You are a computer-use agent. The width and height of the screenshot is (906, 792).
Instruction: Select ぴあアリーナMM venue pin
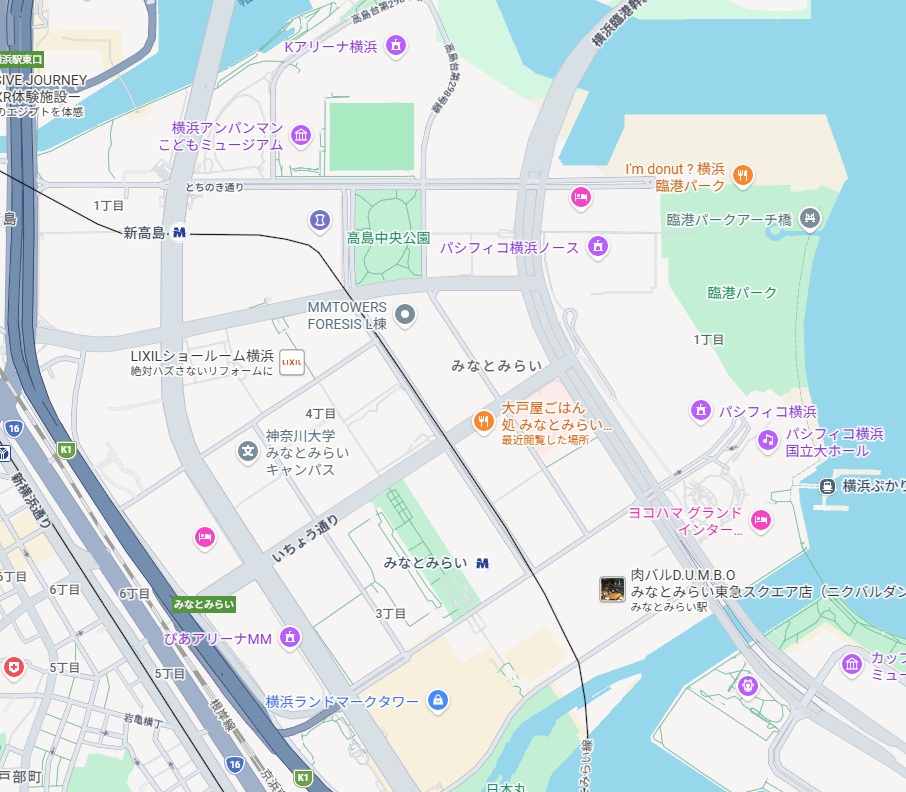291,637
